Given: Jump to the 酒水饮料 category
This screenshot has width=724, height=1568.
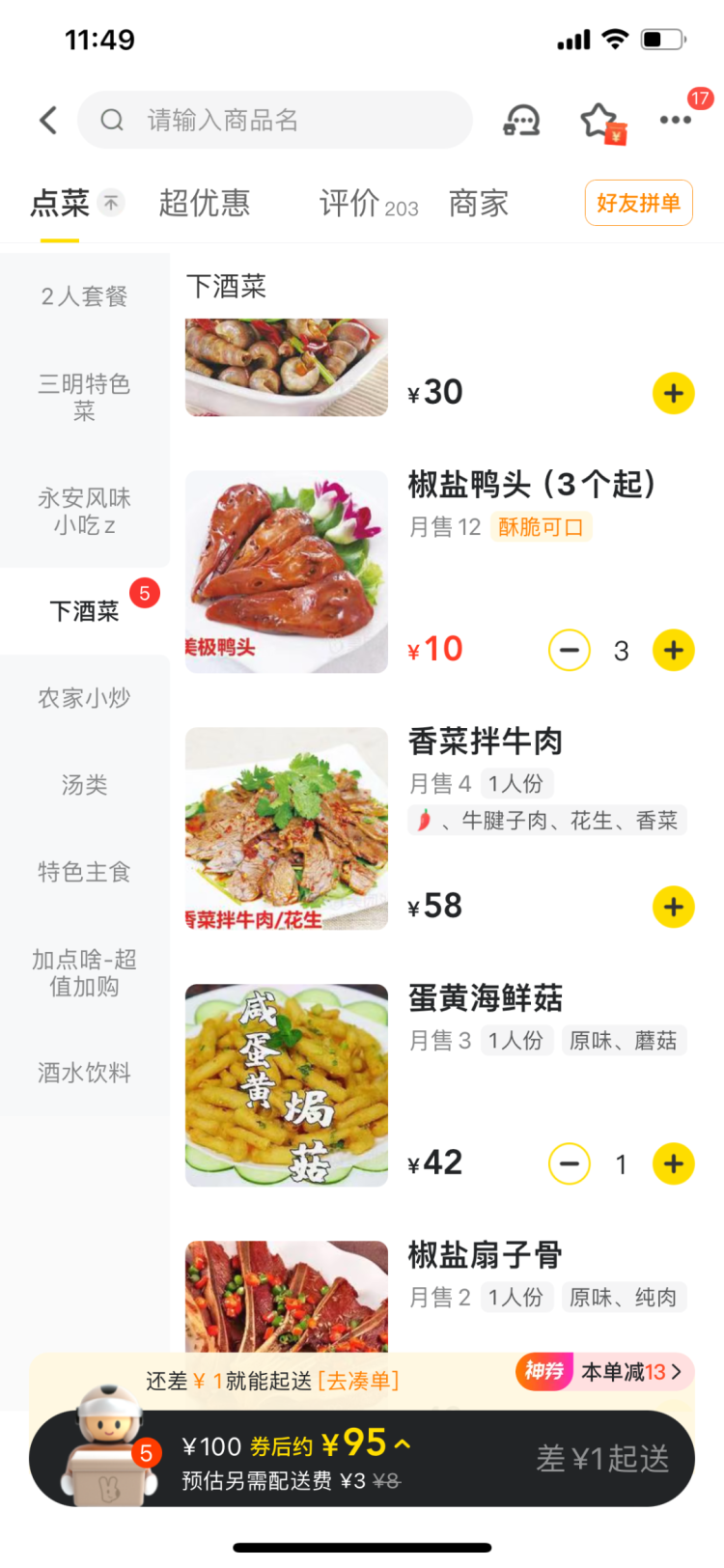Looking at the screenshot, I should point(85,1073).
